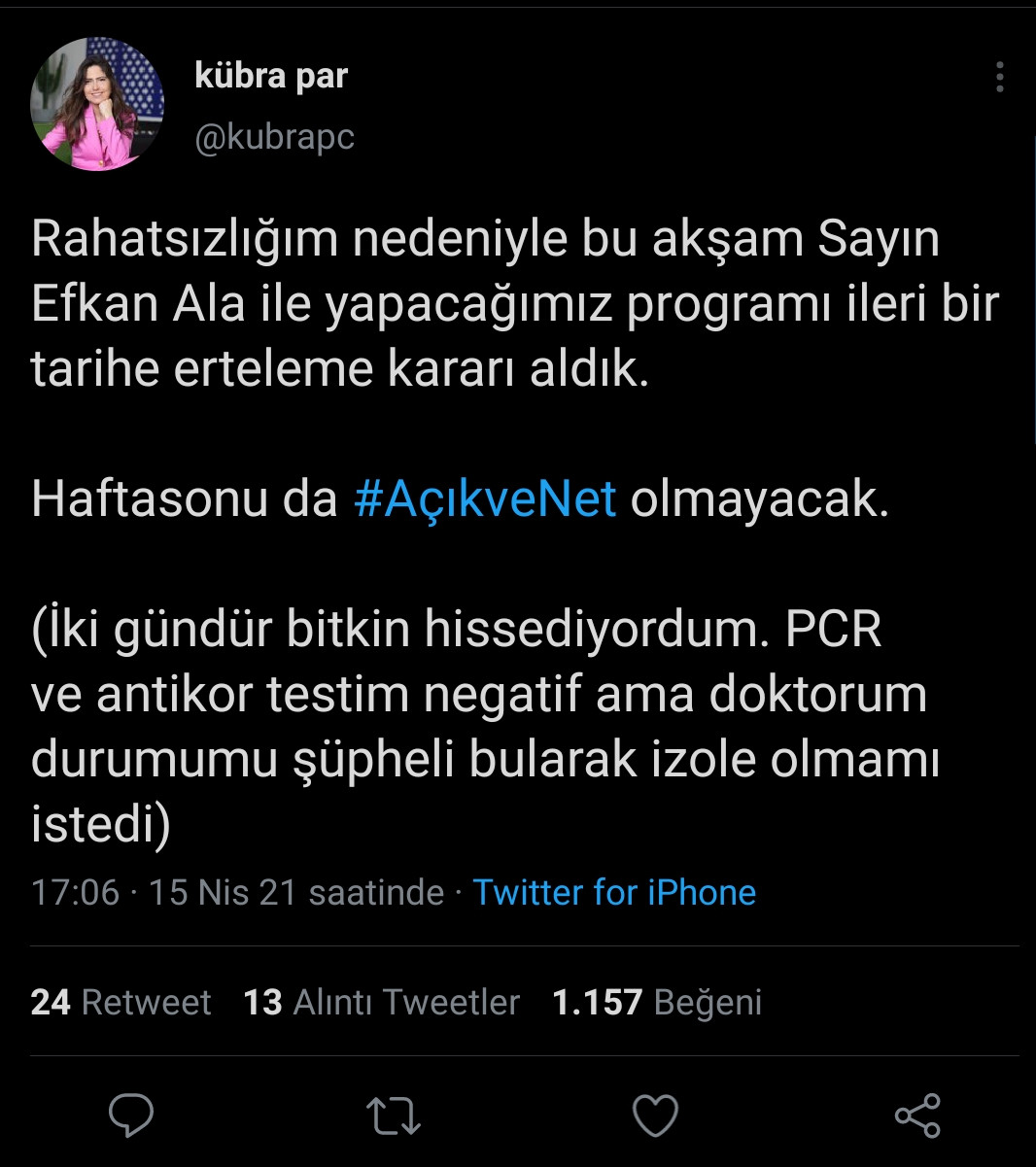Viewport: 1036px width, 1167px height.
Task: Open @kubrapc profile via the handle
Action: (274, 137)
